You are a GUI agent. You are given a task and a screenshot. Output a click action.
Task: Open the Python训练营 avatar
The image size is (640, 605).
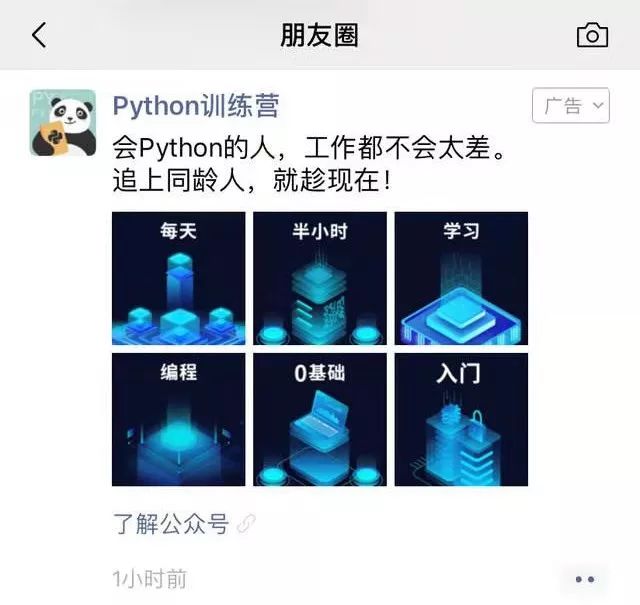point(62,123)
